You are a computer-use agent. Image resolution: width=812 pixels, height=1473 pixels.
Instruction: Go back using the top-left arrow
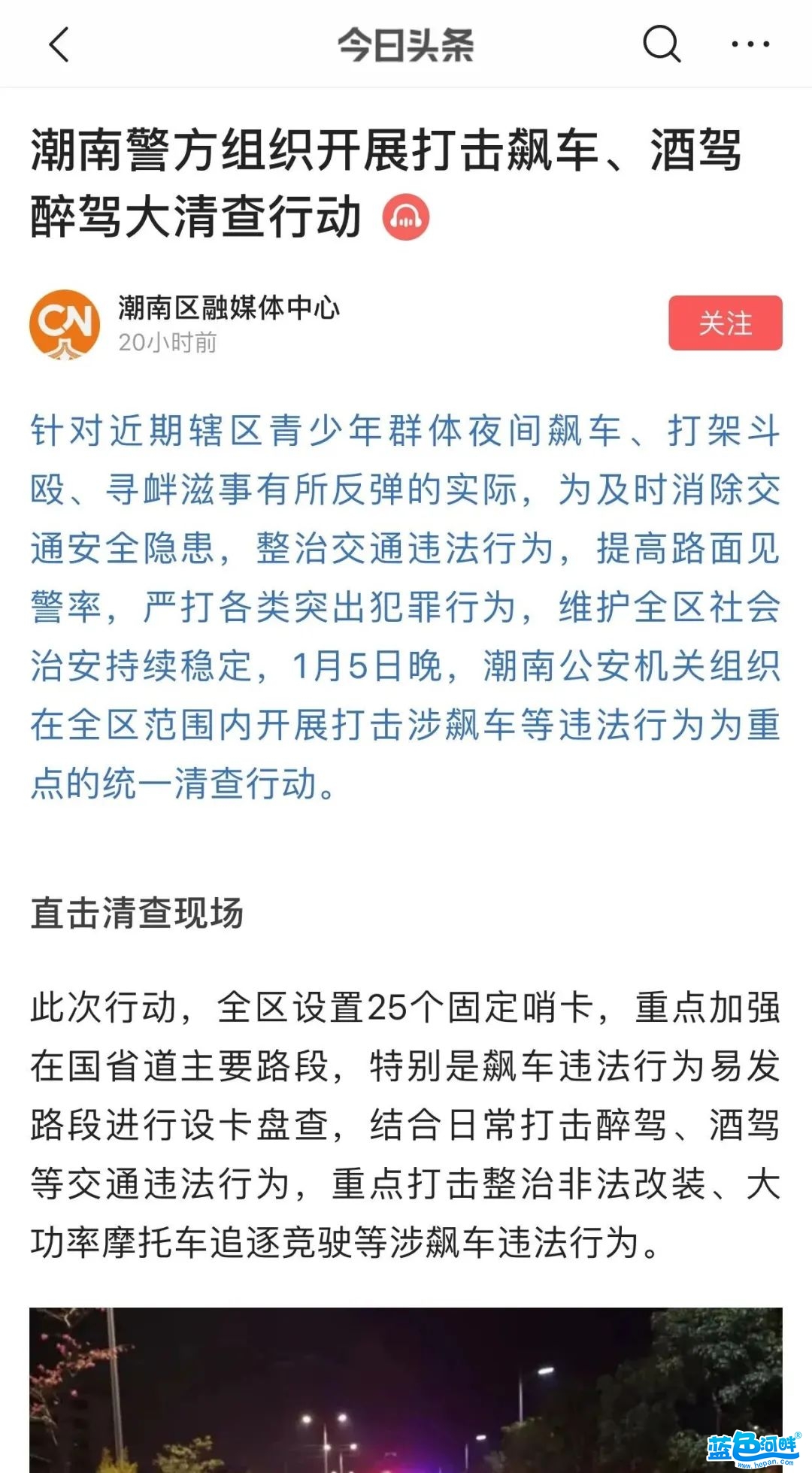pos(59,44)
